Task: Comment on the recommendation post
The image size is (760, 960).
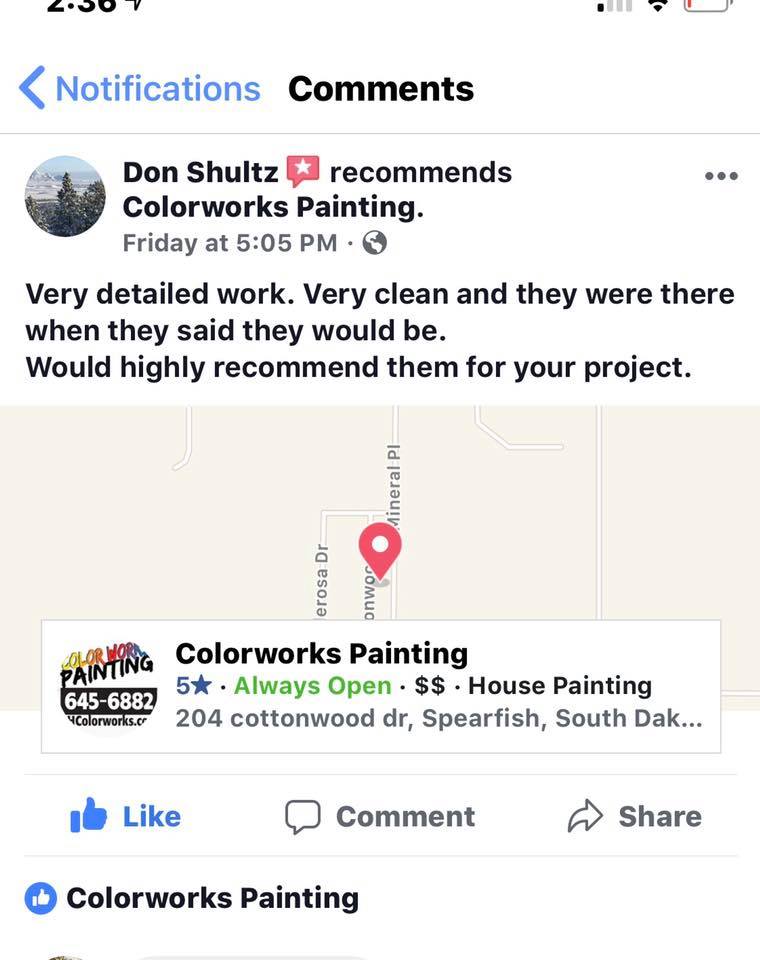Action: (380, 816)
